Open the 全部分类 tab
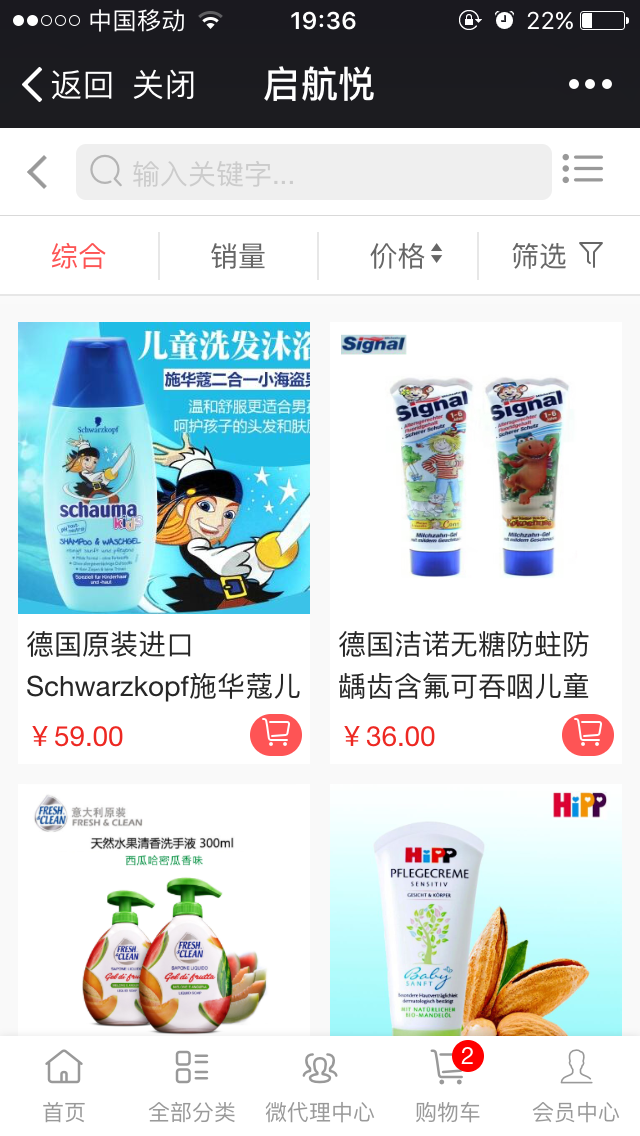Viewport: 640px width, 1136px height. (x=192, y=1085)
